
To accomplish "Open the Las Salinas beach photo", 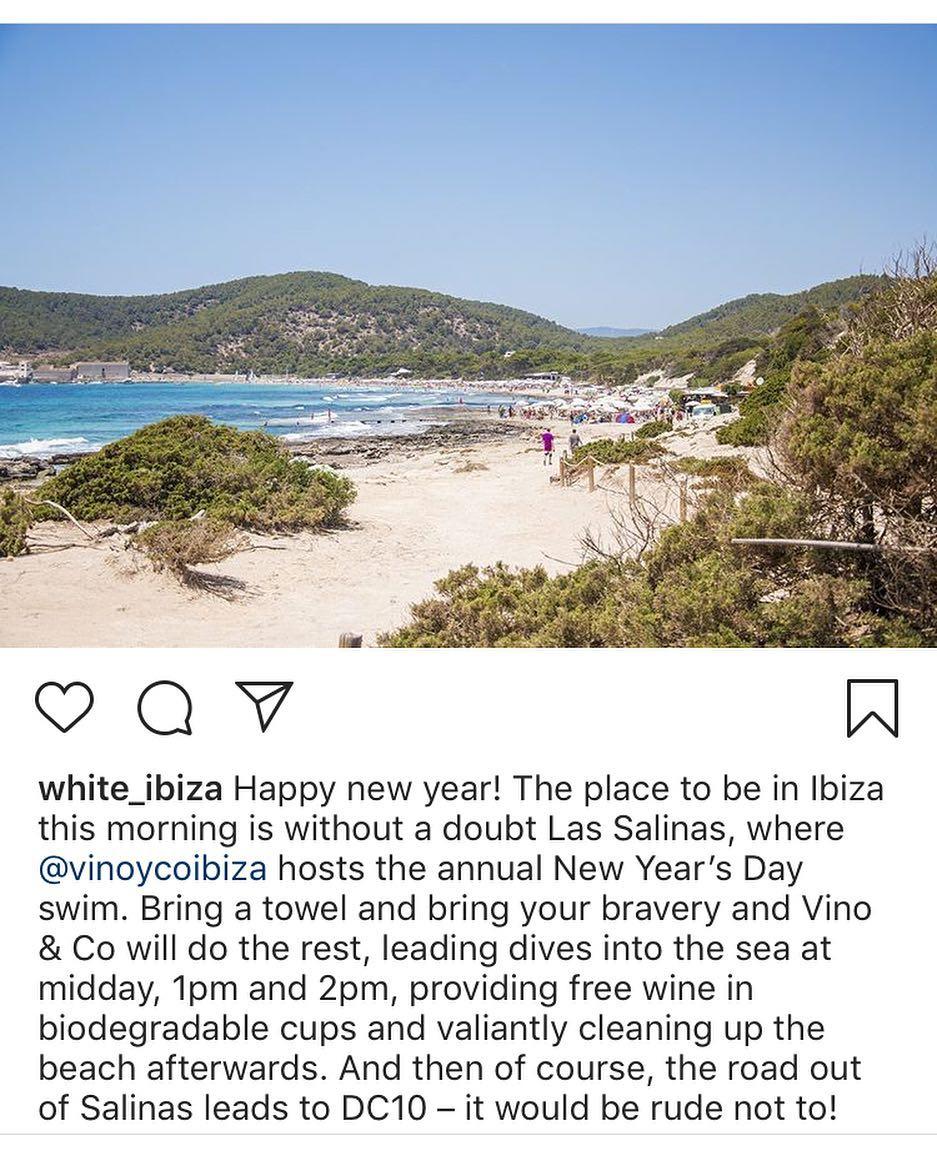I will point(468,336).
